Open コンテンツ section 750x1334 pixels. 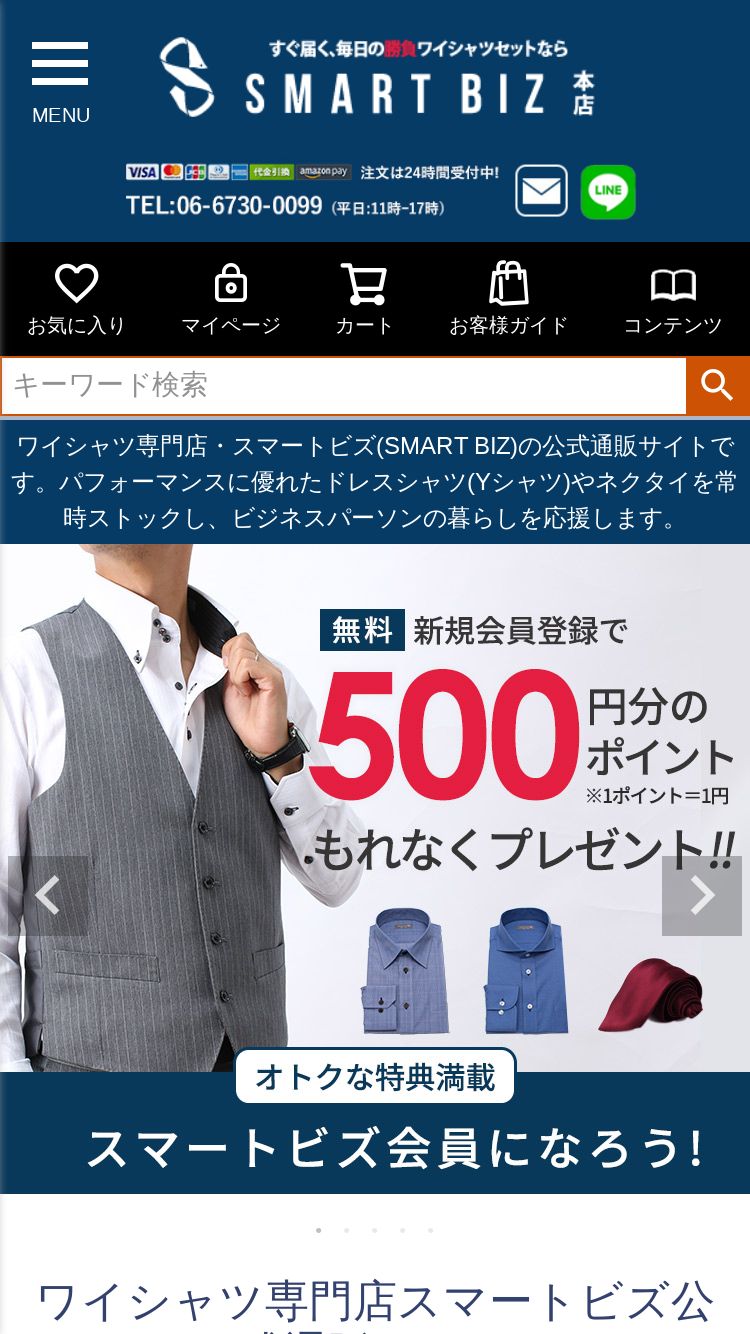[672, 299]
